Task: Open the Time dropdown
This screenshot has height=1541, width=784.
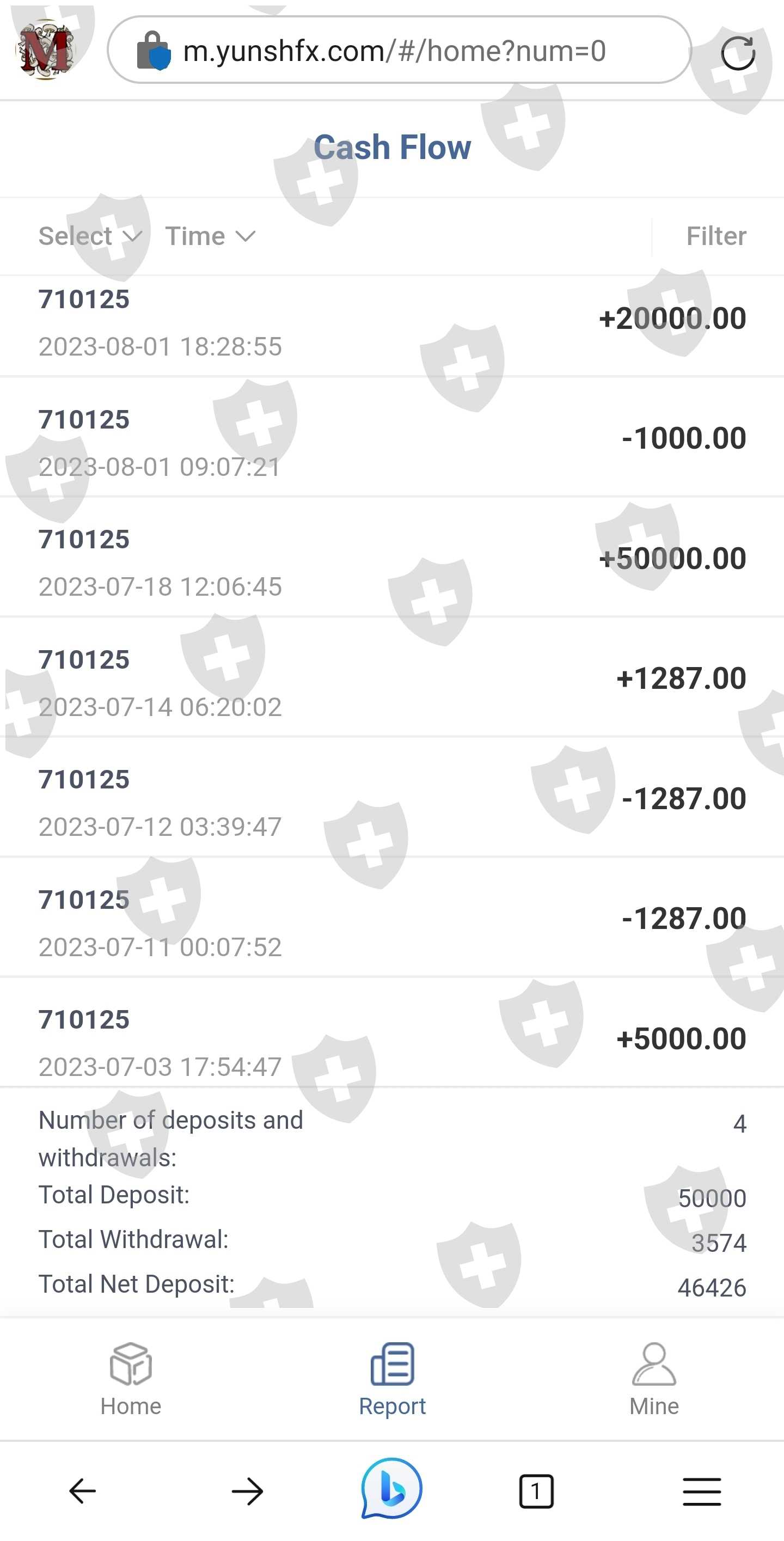Action: click(x=211, y=236)
